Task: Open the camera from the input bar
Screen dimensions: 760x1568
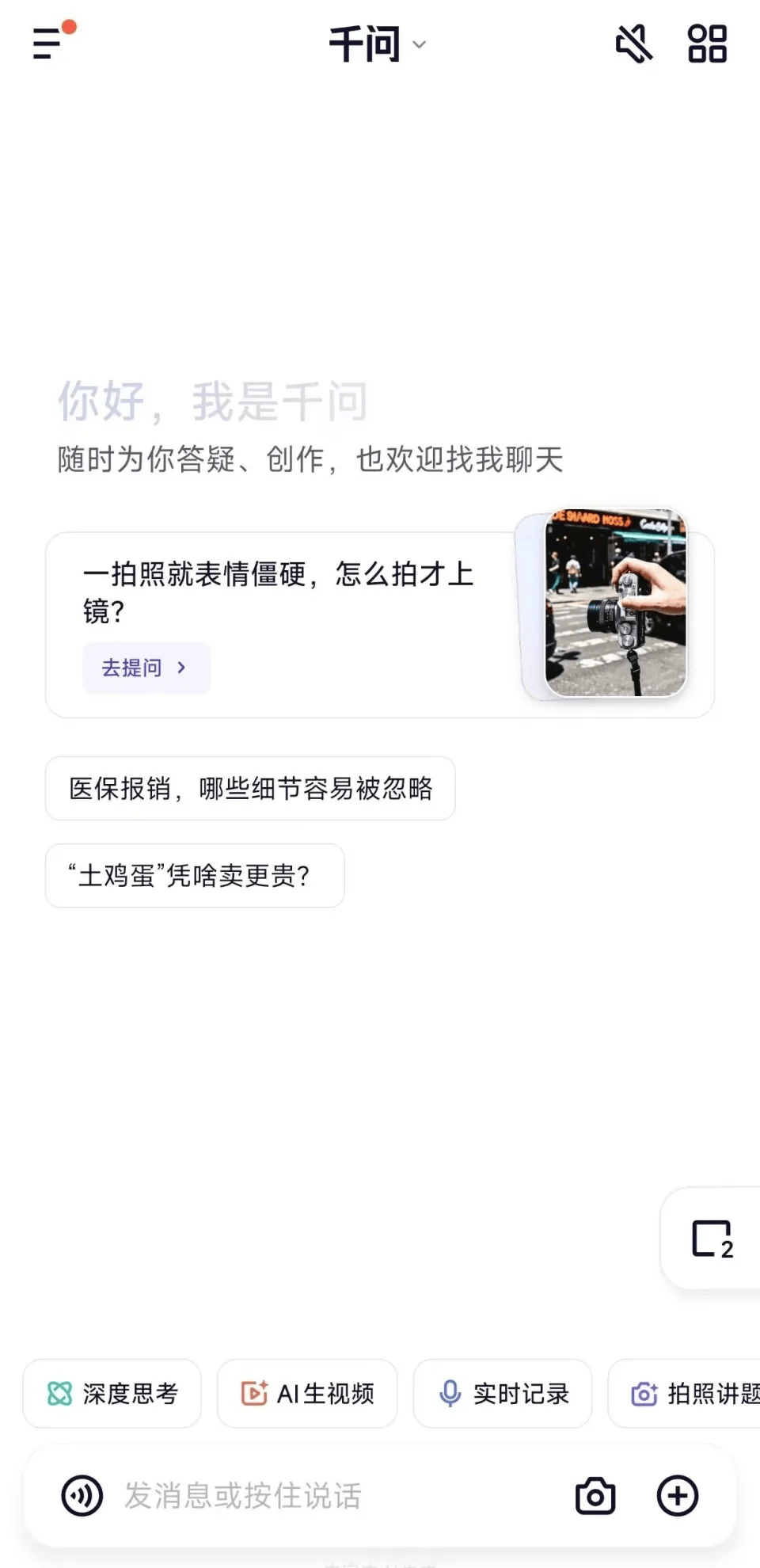Action: (595, 1496)
